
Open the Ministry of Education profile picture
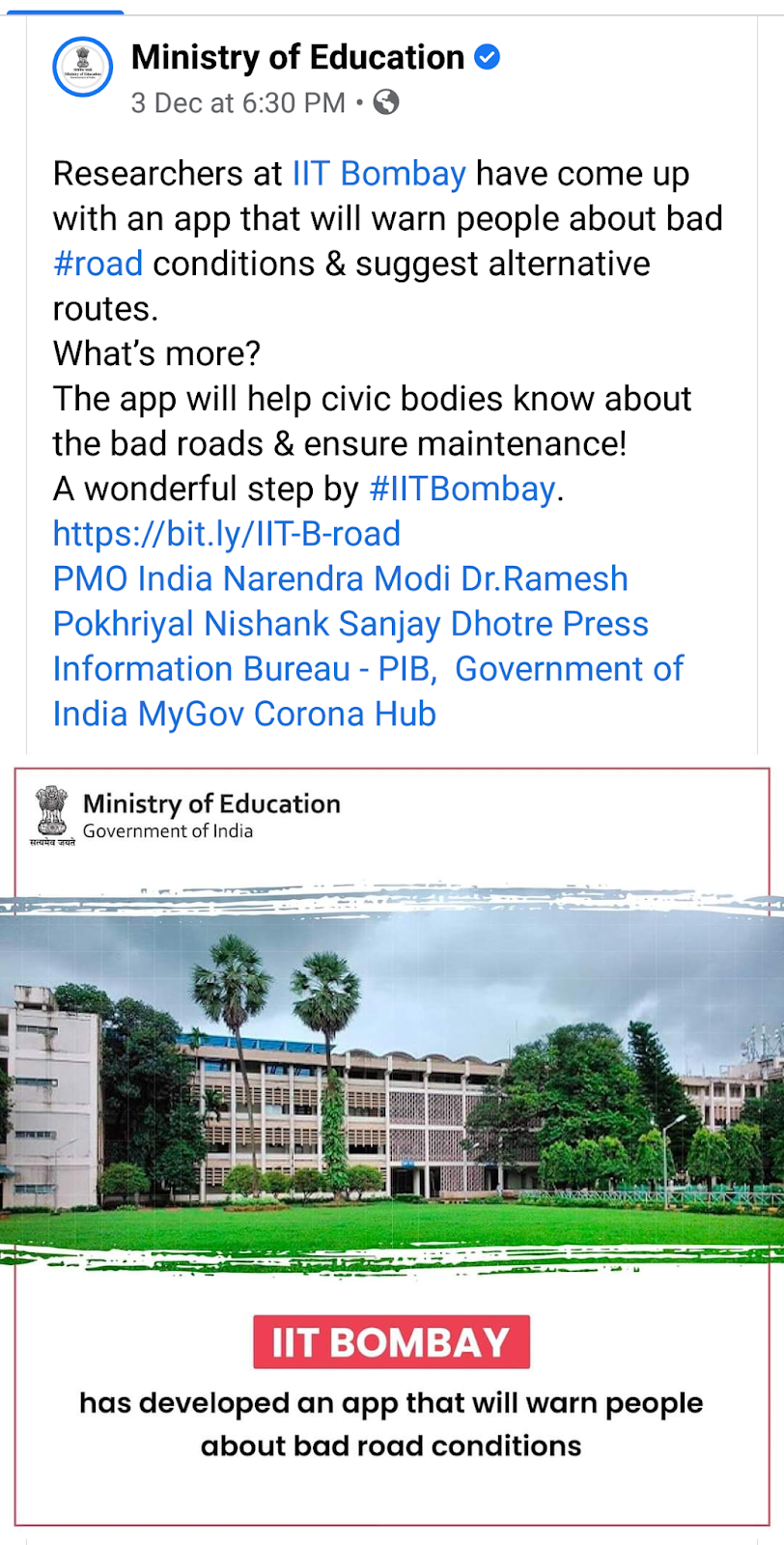pos(83,68)
